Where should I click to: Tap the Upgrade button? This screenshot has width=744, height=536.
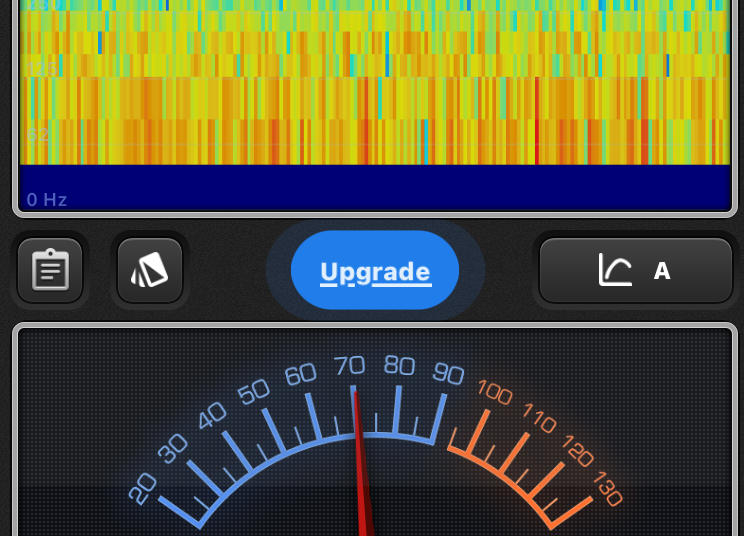coord(375,271)
